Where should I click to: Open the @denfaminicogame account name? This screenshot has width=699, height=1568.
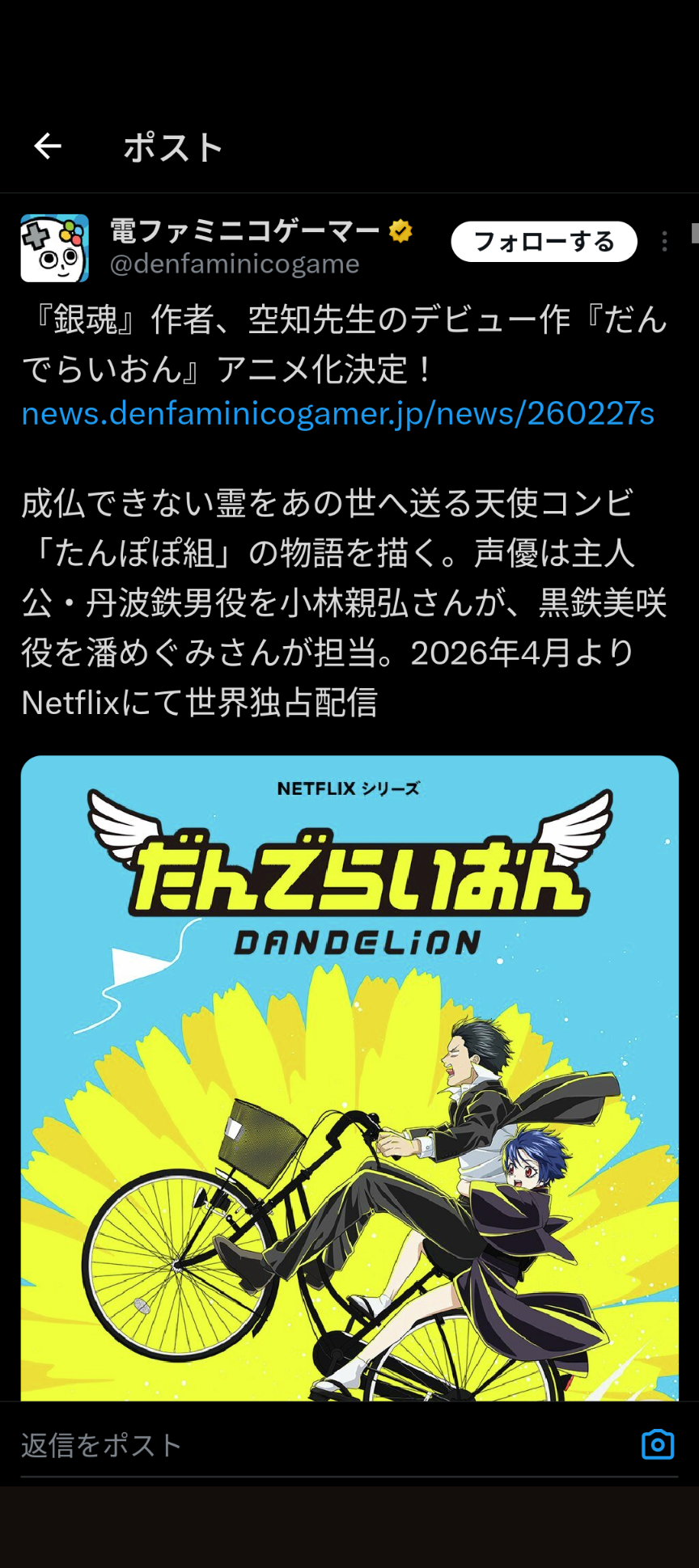coord(235,264)
